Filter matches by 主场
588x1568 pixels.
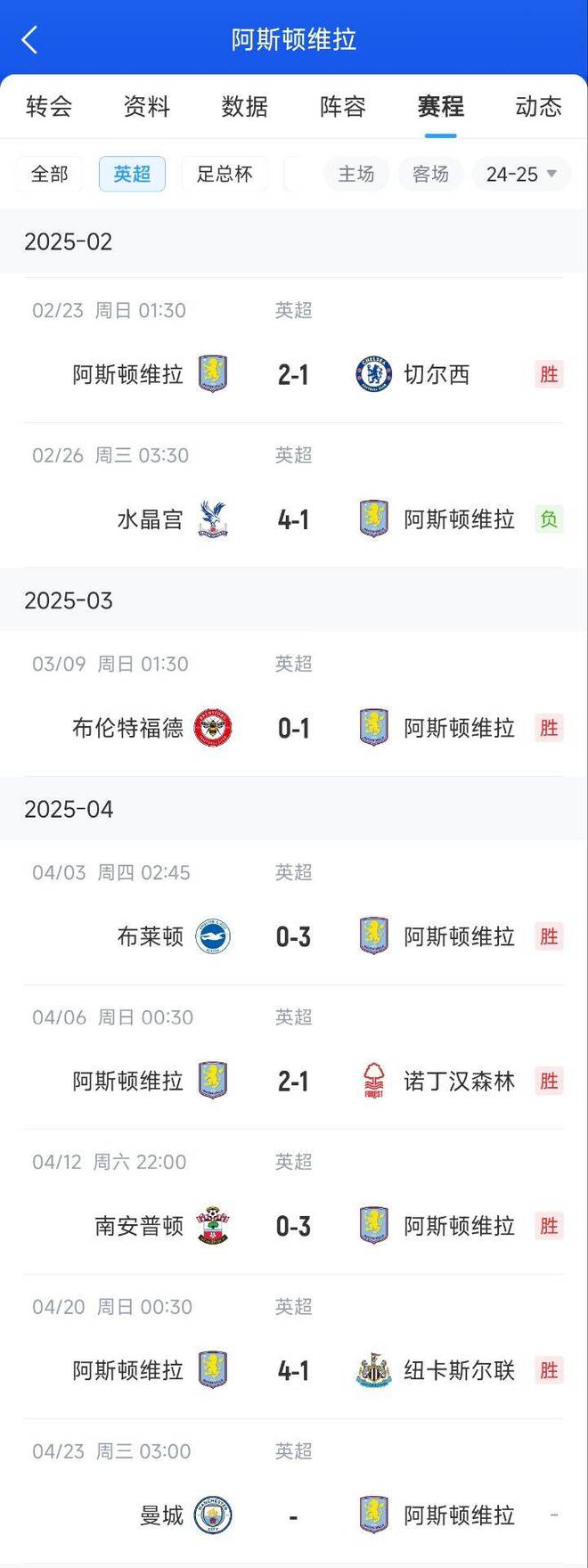point(356,174)
